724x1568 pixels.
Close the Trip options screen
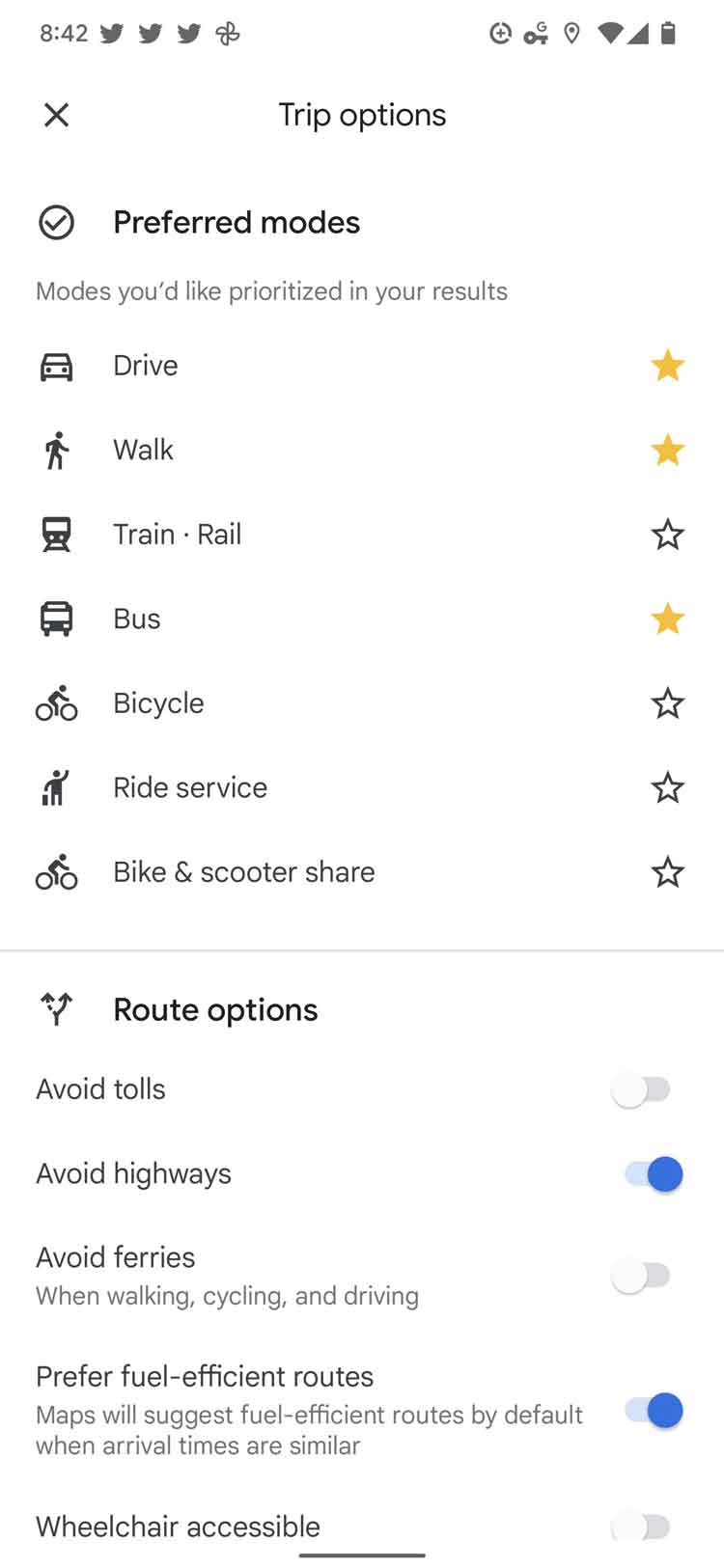(56, 114)
